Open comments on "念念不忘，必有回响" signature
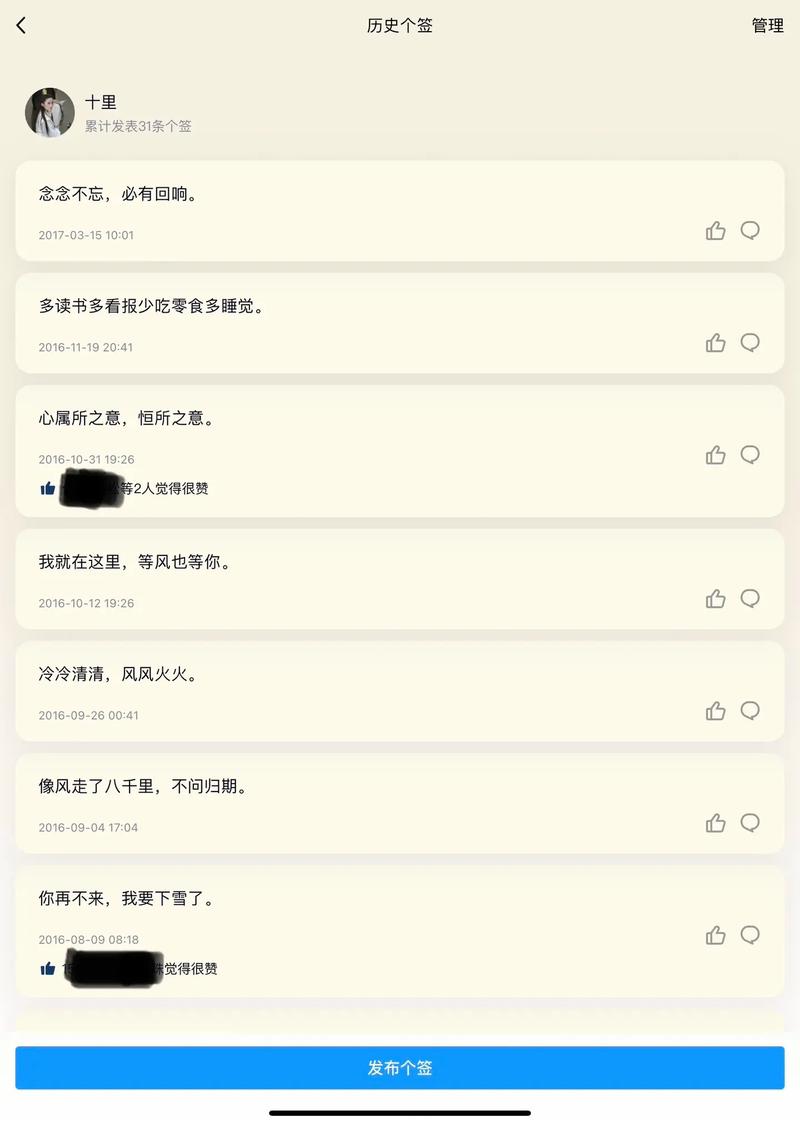800x1123 pixels. tap(751, 231)
